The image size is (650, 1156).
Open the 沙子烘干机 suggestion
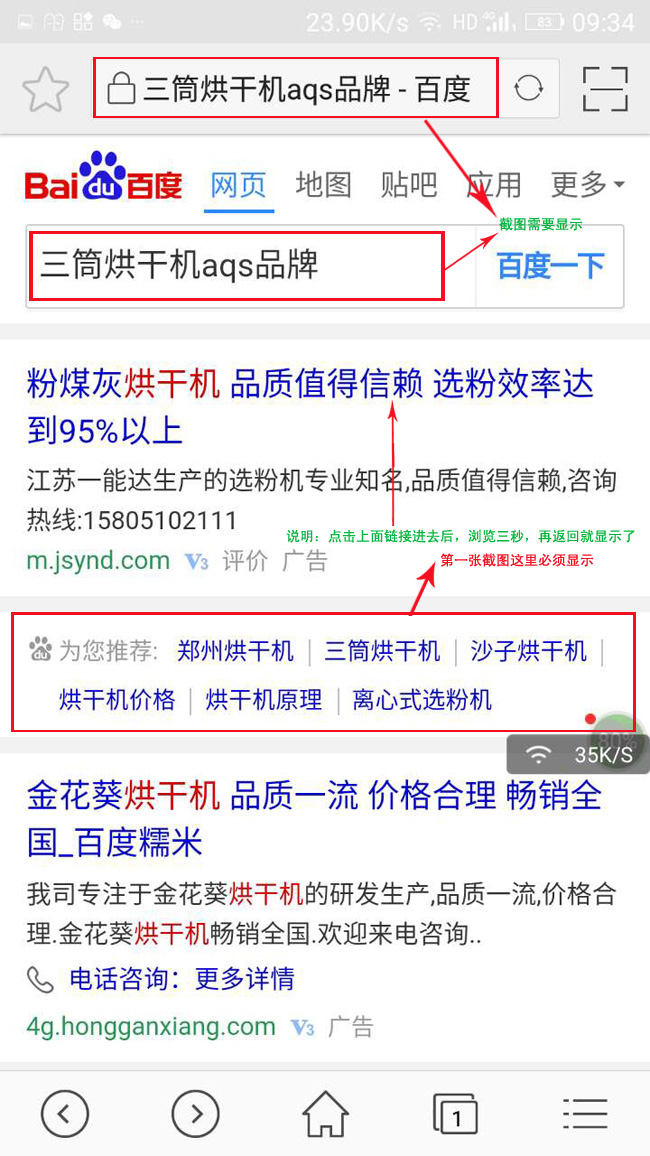(x=528, y=652)
